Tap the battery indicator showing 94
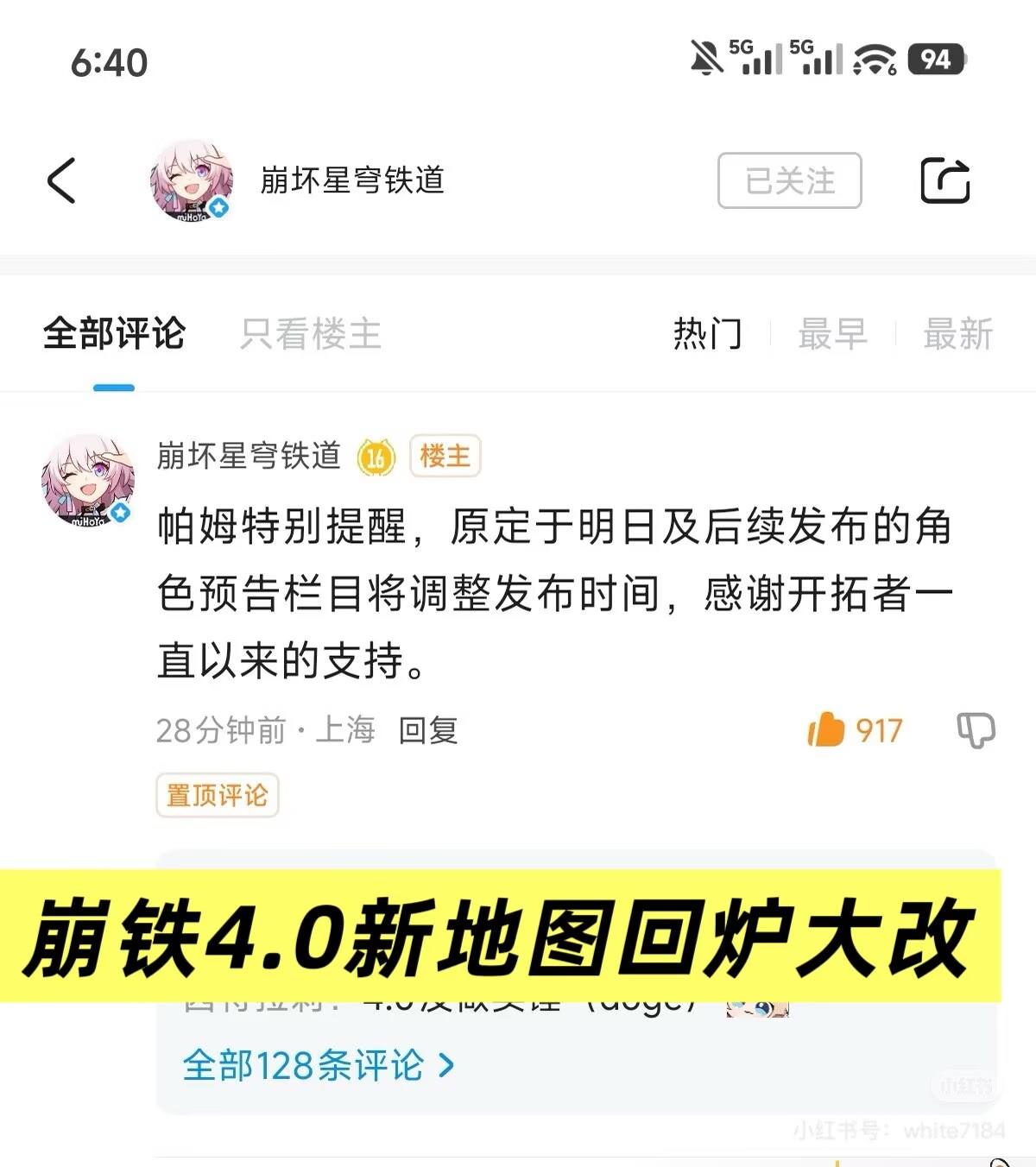The image size is (1036, 1167). point(935,60)
